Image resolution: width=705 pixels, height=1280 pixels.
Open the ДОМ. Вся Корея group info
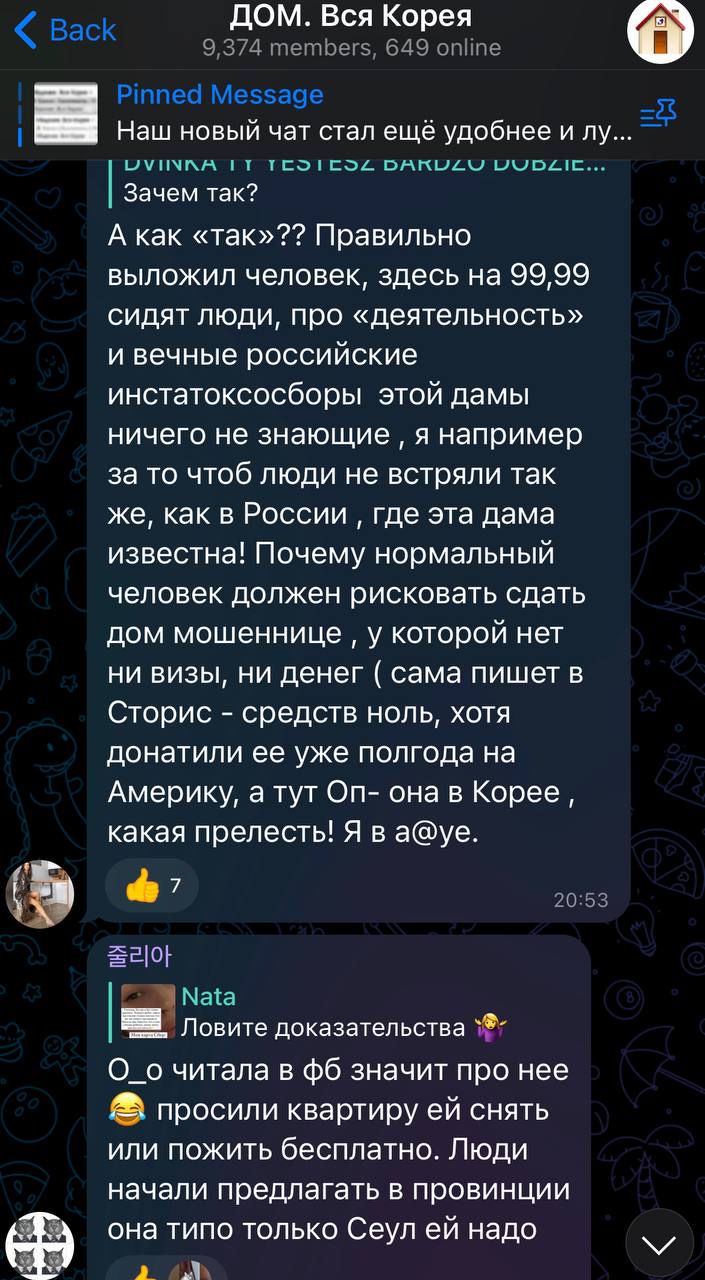coord(351,30)
